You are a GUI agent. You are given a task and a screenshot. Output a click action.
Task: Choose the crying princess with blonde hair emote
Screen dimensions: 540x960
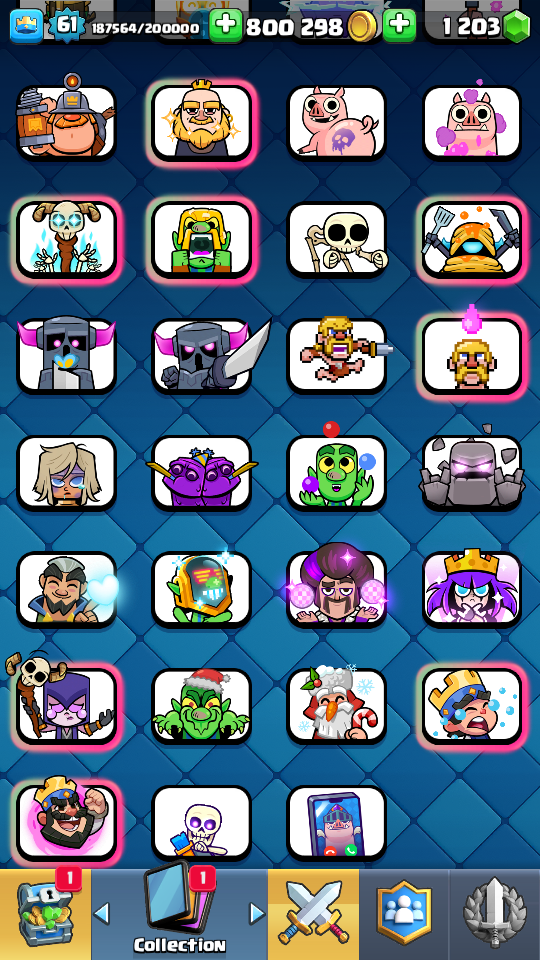(66, 472)
